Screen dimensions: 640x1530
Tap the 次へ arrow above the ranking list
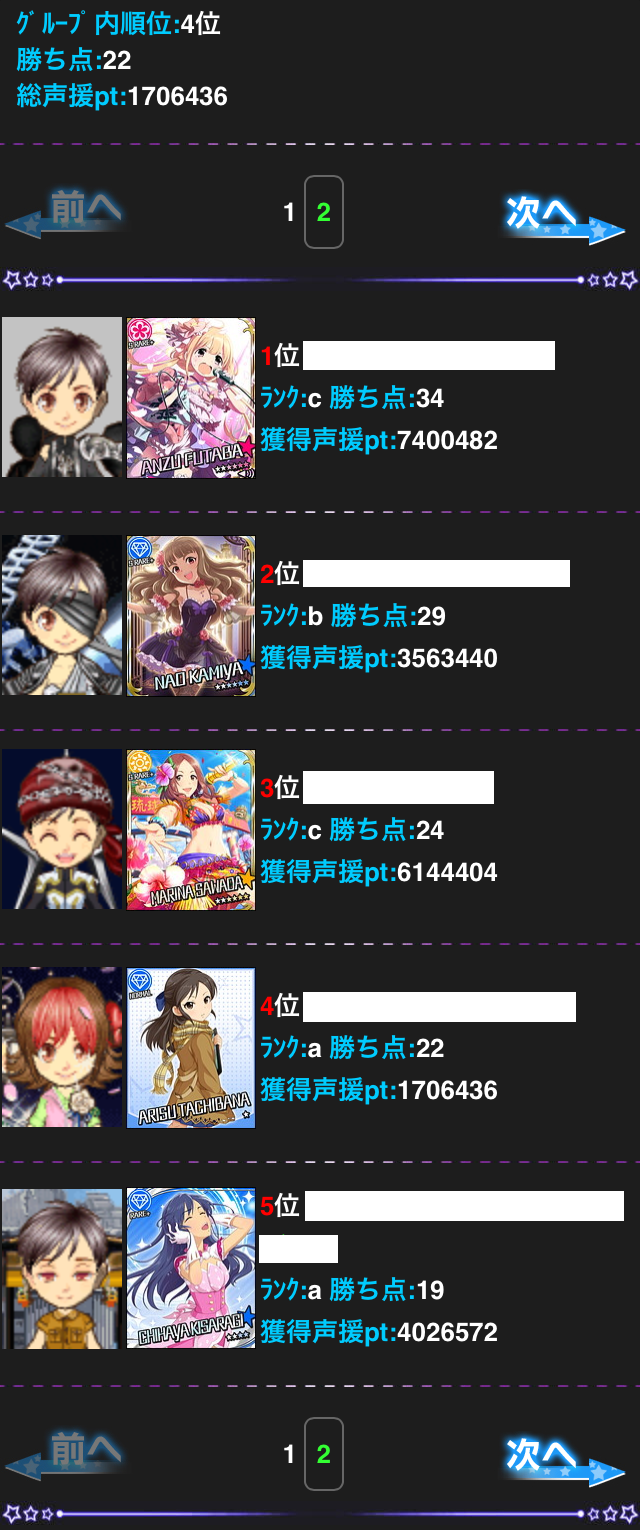click(565, 217)
